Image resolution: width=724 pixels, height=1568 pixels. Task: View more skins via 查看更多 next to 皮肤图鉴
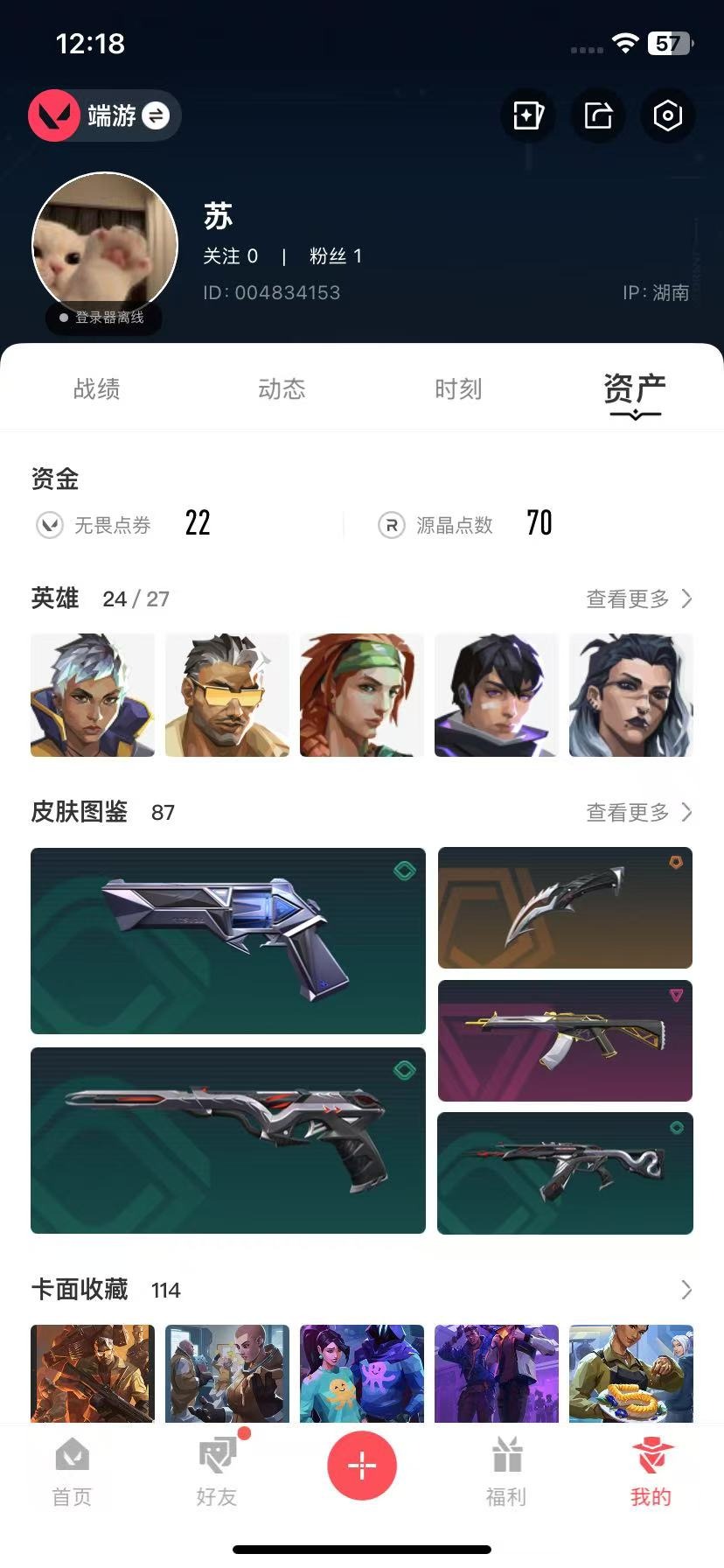pyautogui.click(x=639, y=812)
